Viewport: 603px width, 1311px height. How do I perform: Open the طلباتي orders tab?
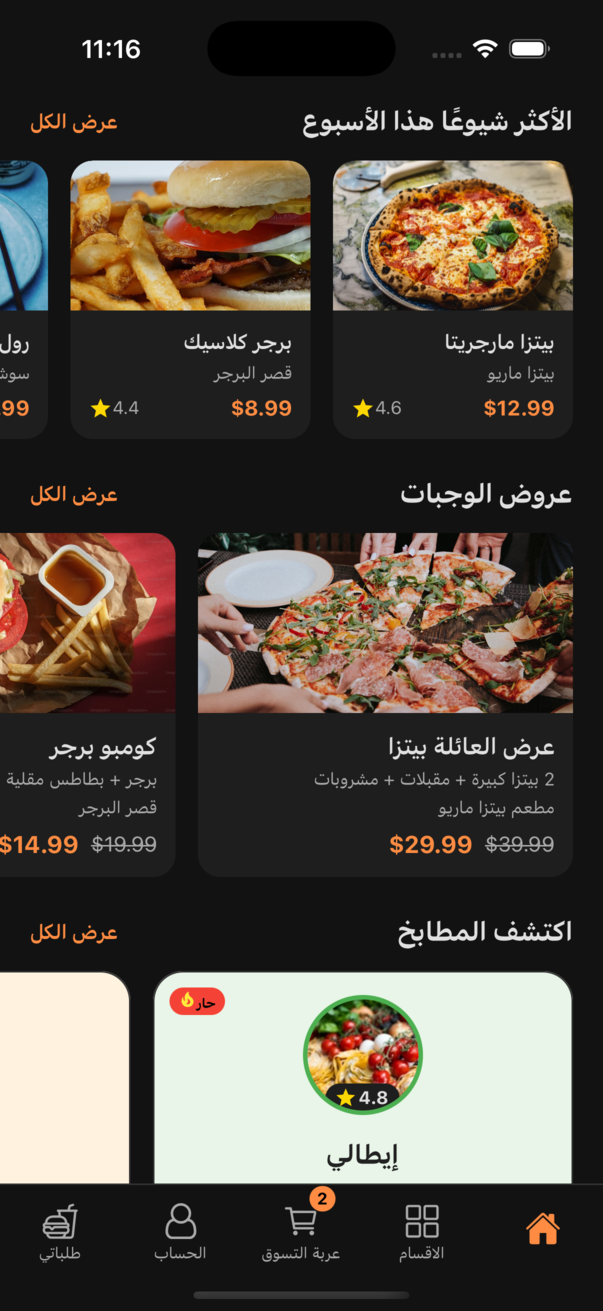60,1232
